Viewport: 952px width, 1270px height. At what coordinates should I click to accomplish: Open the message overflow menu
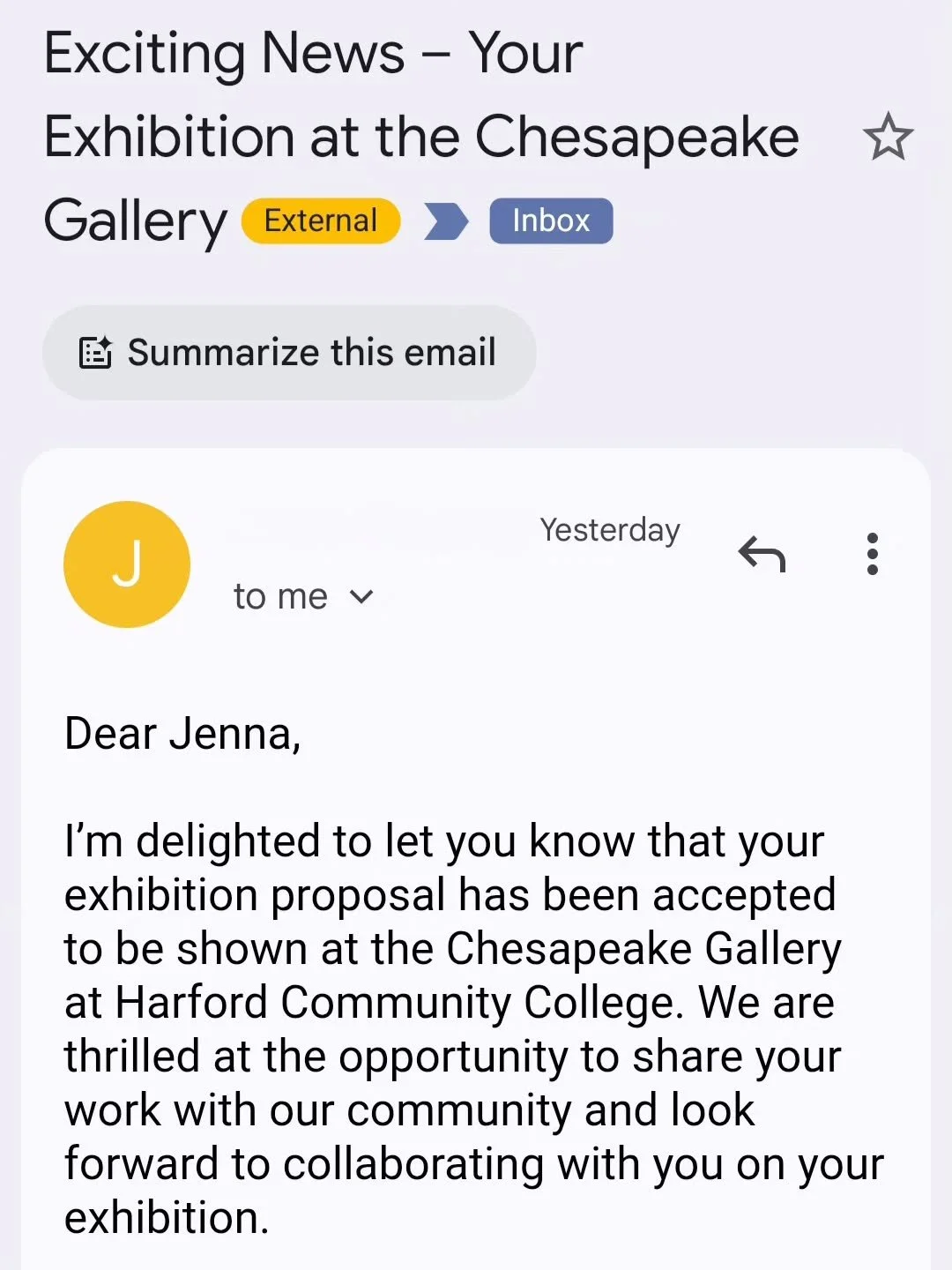[x=872, y=555]
